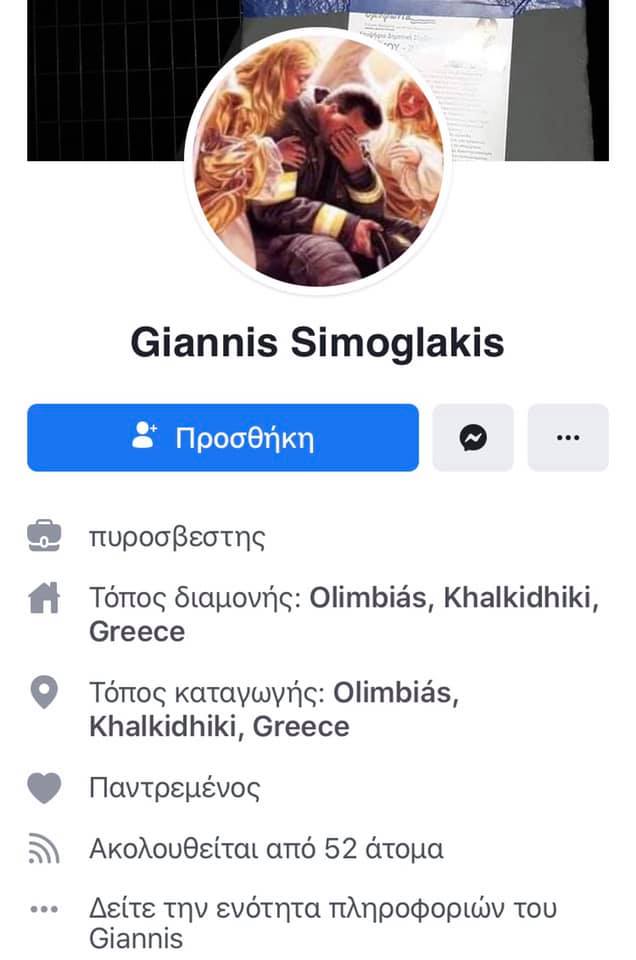Open Messenger chat with Giannis
Image resolution: width=636 pixels, height=960 pixels.
point(473,437)
